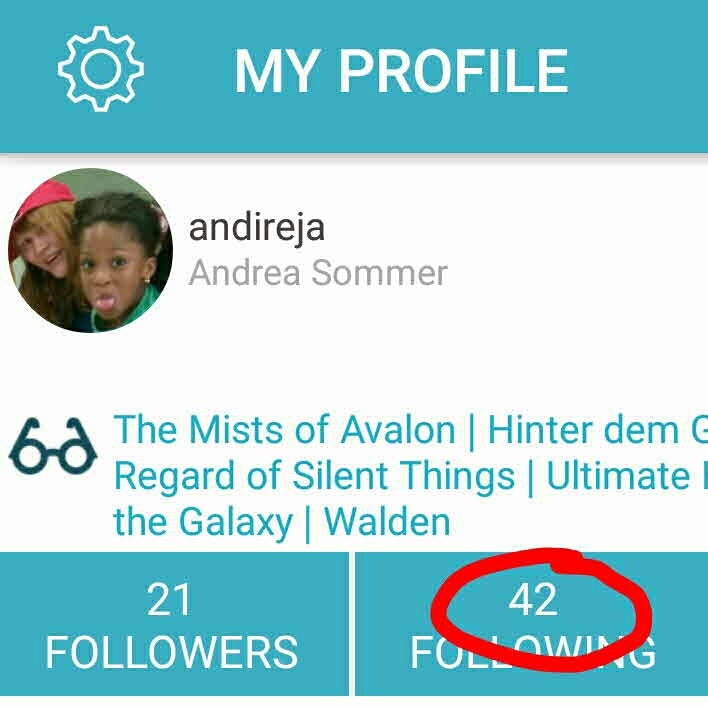Open settings via the gear icon
Viewport: 708px width, 708px height.
coord(101,68)
